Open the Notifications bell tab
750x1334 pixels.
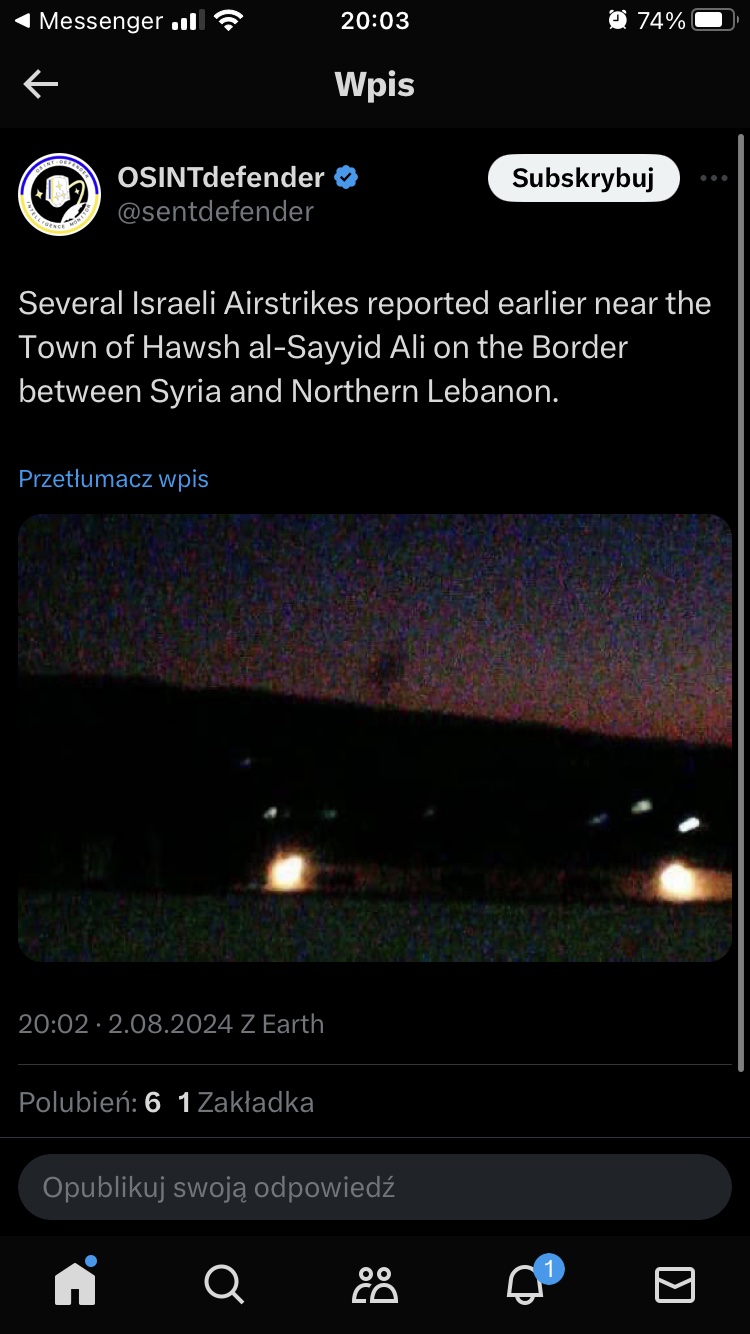pyautogui.click(x=526, y=1285)
